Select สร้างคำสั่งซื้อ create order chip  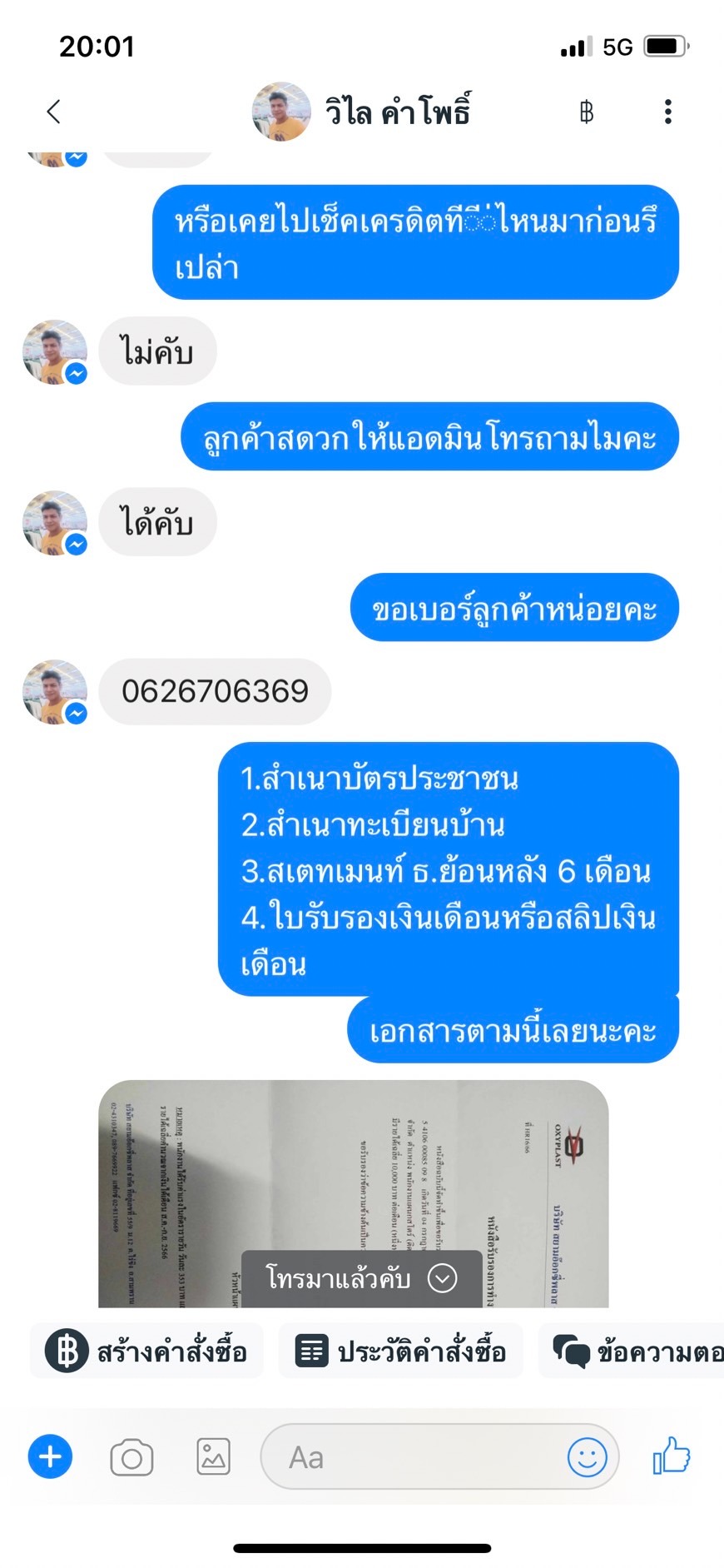(x=147, y=1351)
